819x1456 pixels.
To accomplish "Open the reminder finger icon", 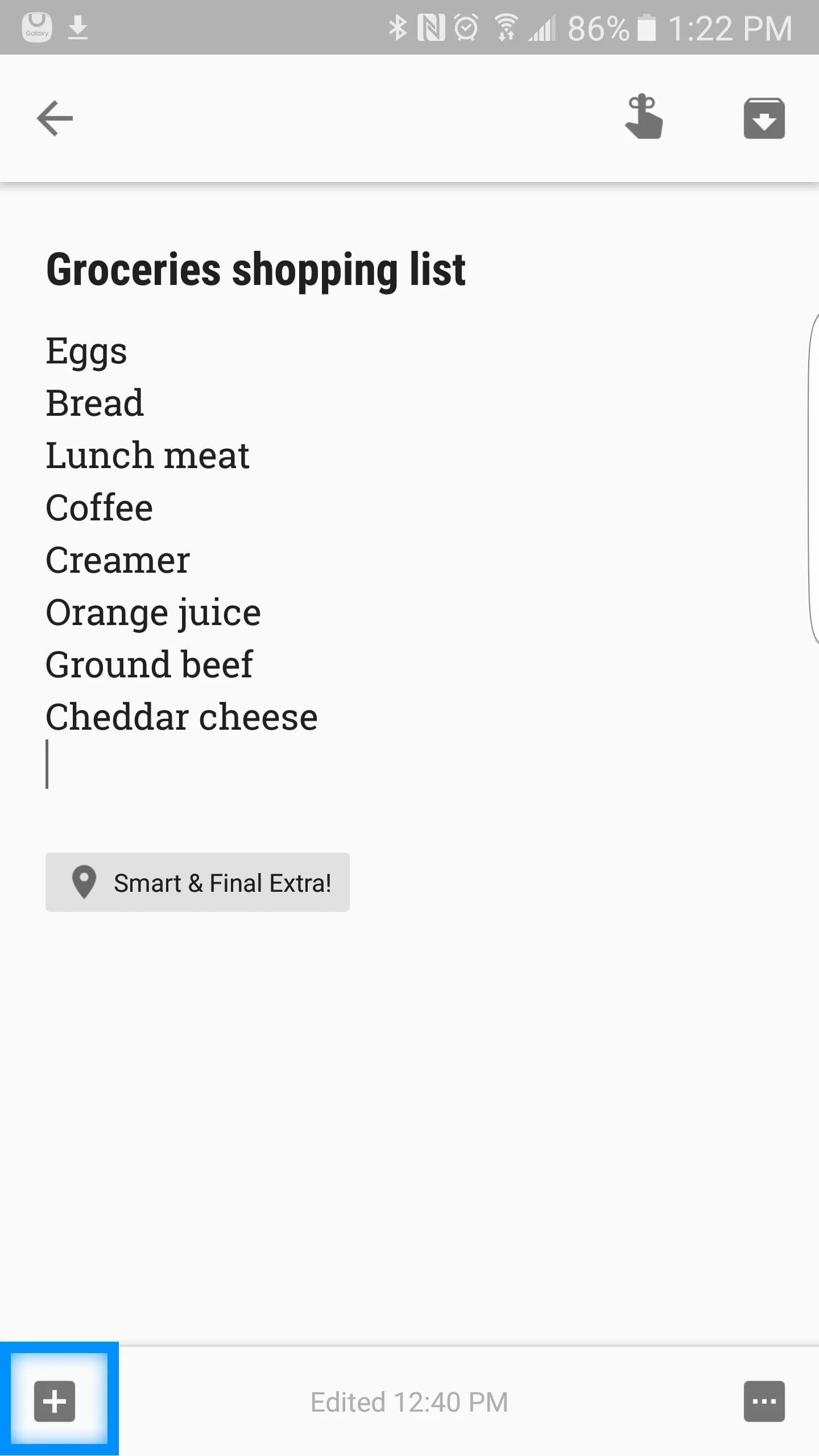I will 644,117.
